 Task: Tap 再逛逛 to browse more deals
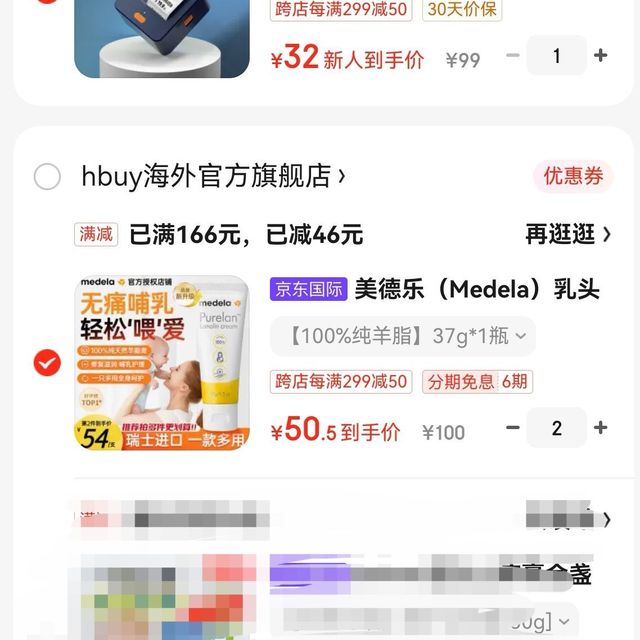coord(568,235)
